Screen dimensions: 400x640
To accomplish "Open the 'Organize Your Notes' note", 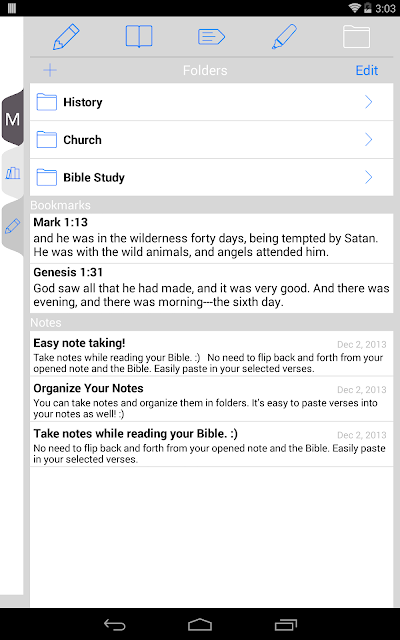I will pos(211,399).
